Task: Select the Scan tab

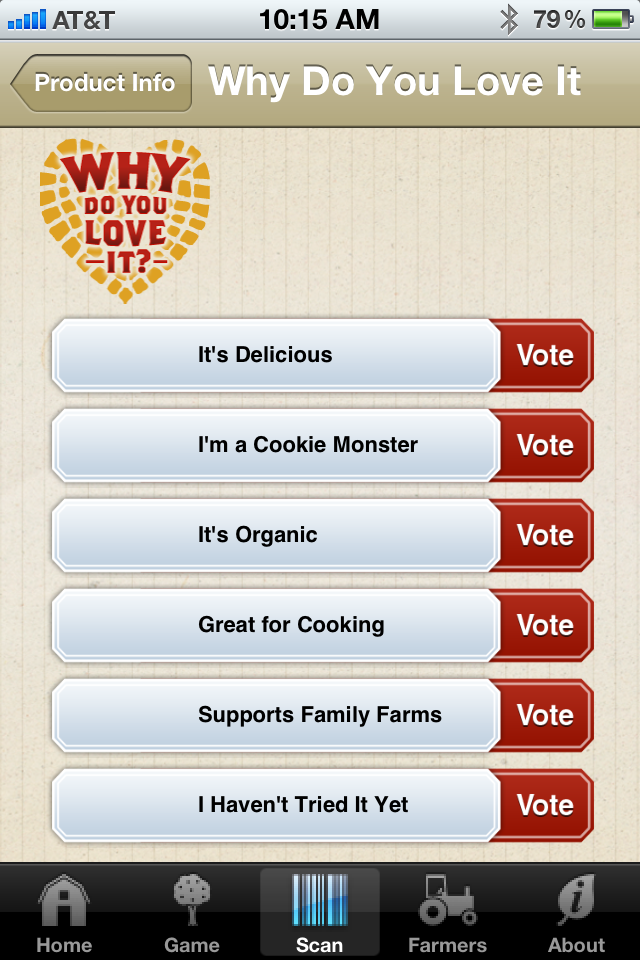Action: pyautogui.click(x=320, y=914)
